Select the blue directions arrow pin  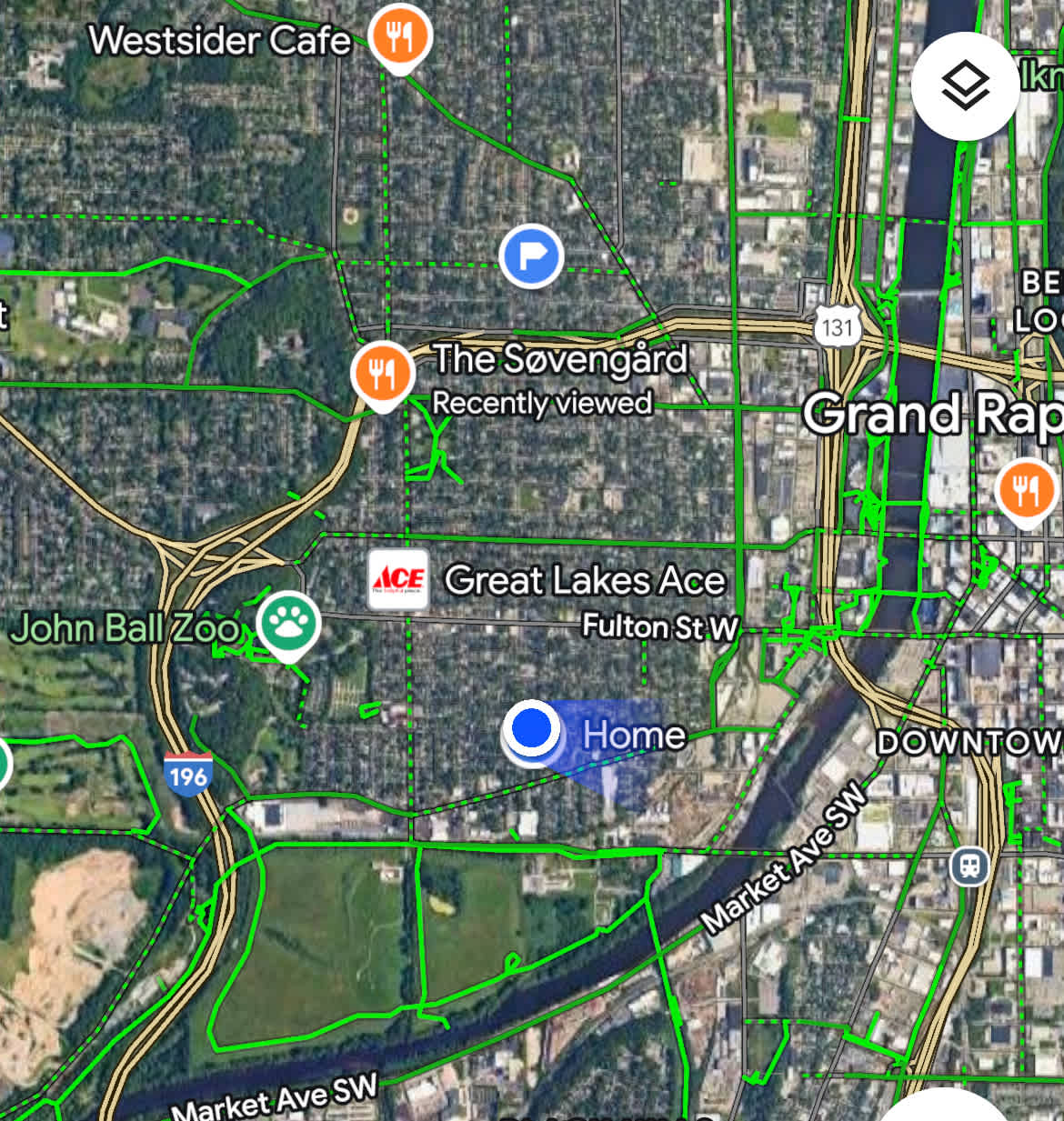coord(532,256)
